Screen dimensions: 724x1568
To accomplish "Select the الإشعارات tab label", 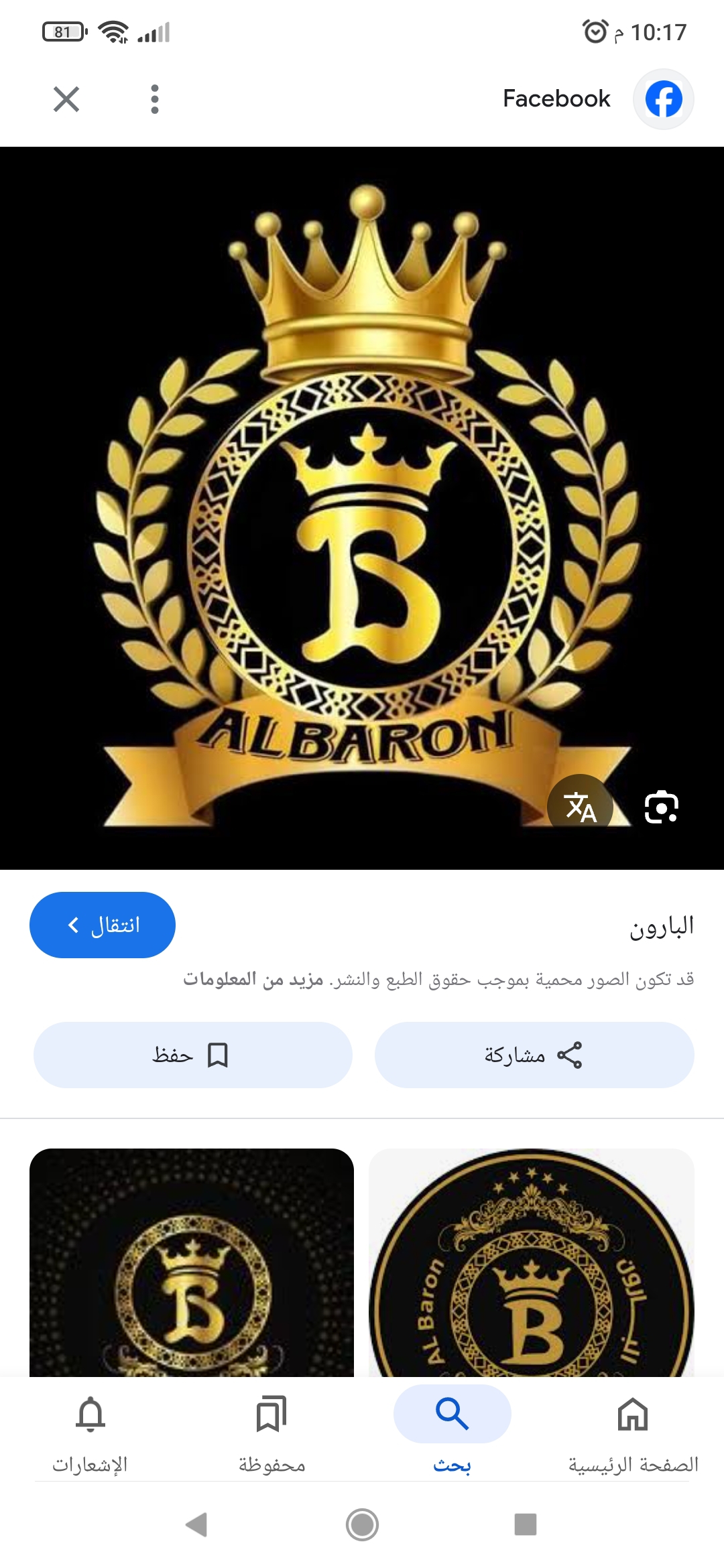I will click(90, 1464).
